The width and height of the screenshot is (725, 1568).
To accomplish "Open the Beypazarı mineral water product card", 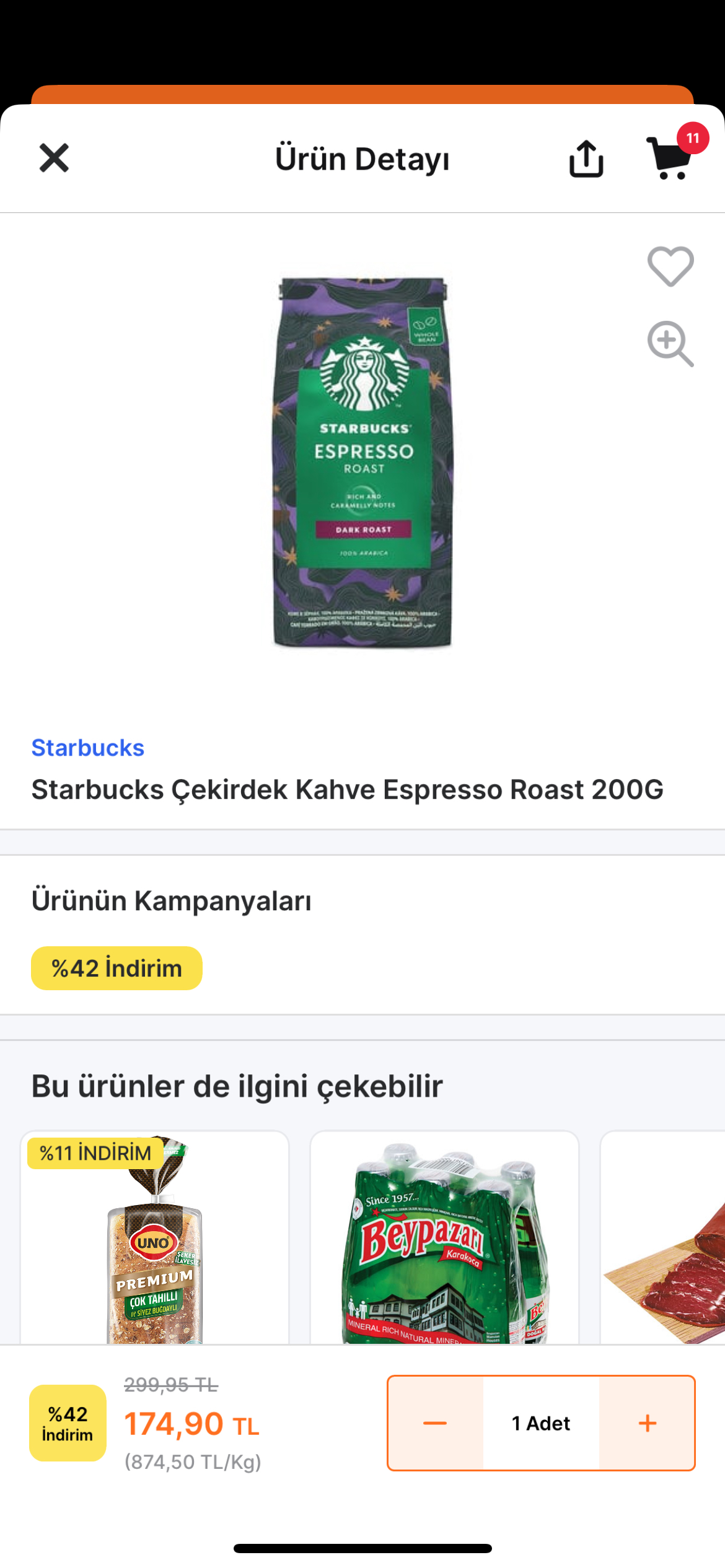I will [x=444, y=1237].
